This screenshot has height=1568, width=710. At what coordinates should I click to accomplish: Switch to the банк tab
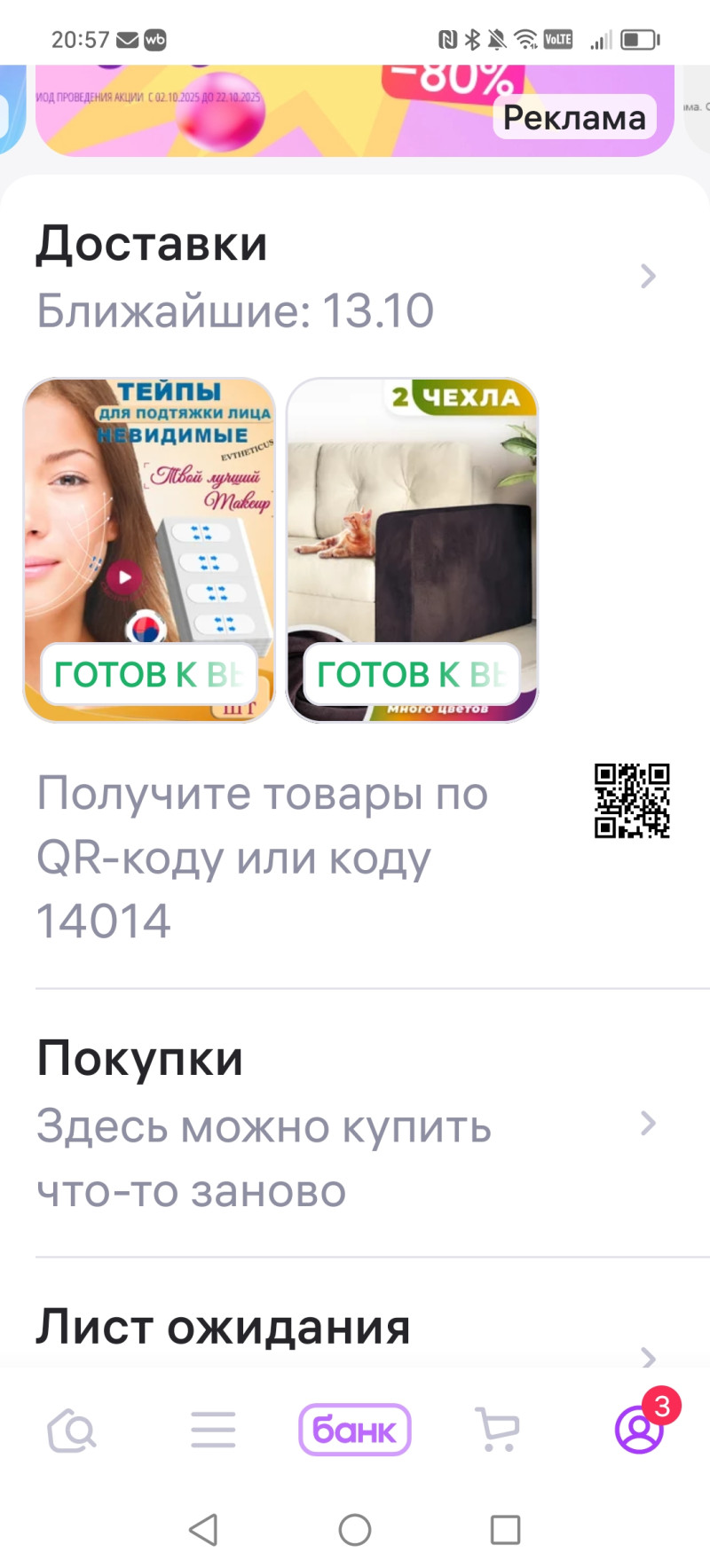point(355,1430)
